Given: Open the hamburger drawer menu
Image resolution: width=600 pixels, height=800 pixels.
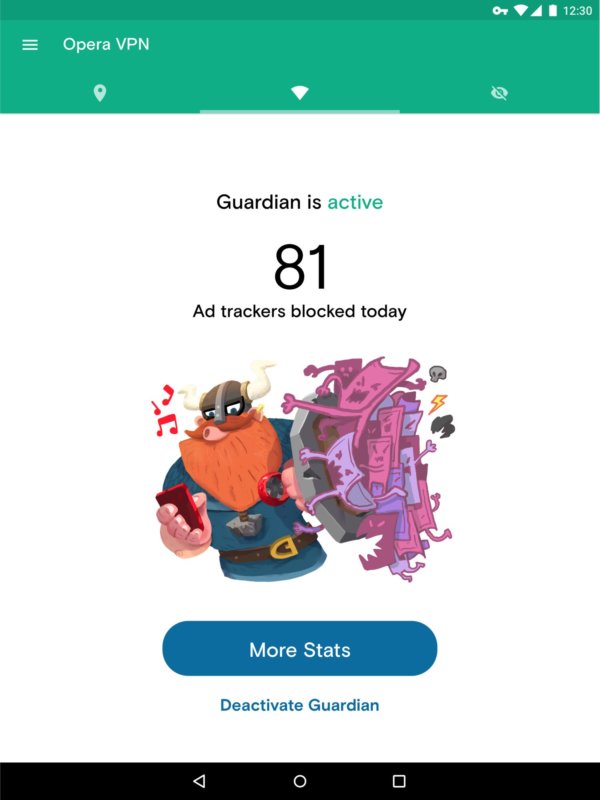Looking at the screenshot, I should tap(30, 45).
